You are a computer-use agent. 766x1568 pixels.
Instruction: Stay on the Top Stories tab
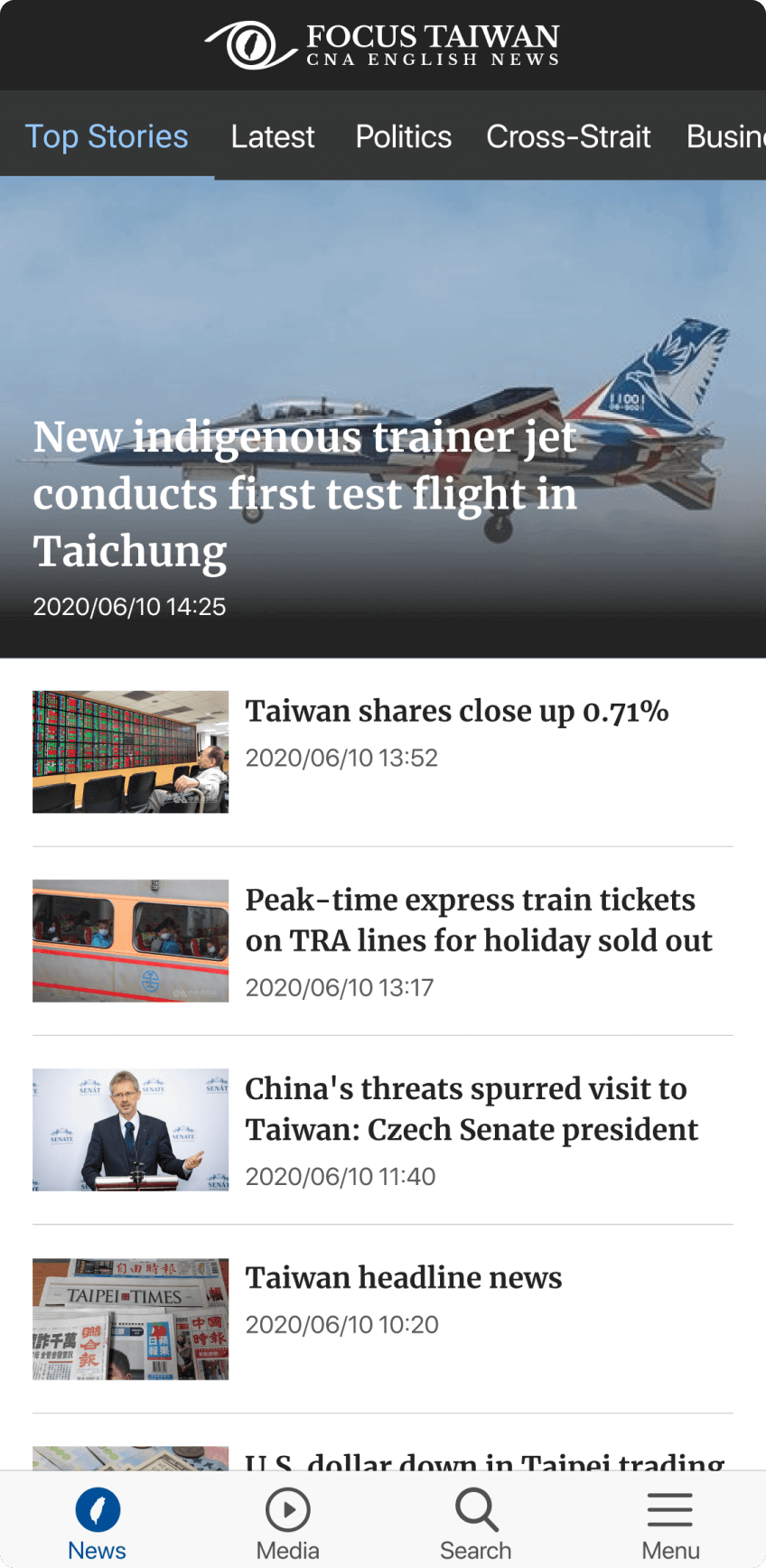tap(107, 135)
